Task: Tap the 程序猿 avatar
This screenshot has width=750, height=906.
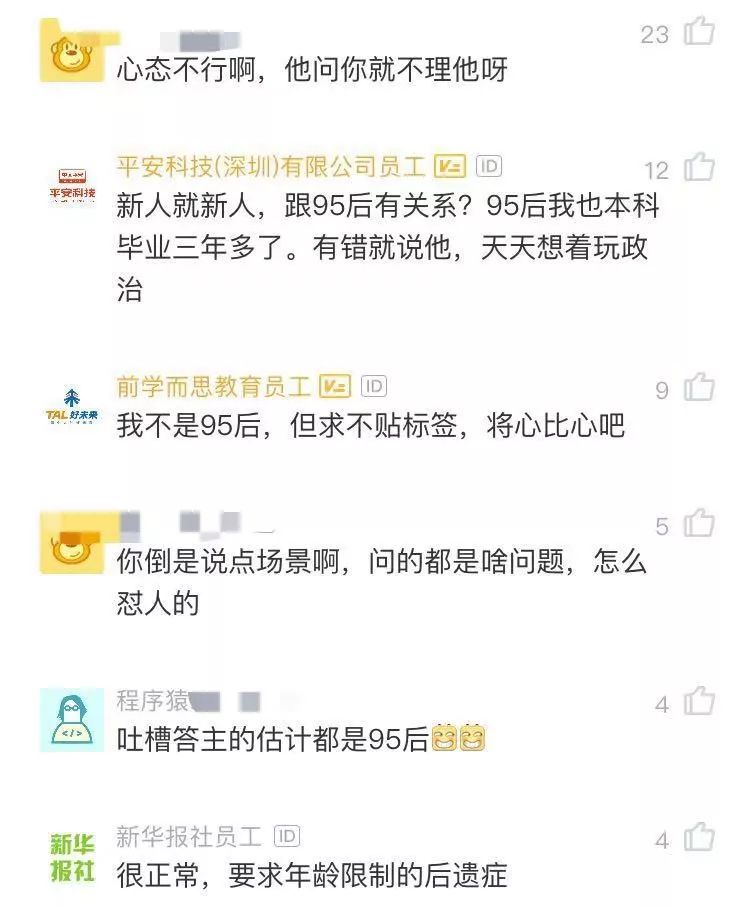Action: [72, 720]
